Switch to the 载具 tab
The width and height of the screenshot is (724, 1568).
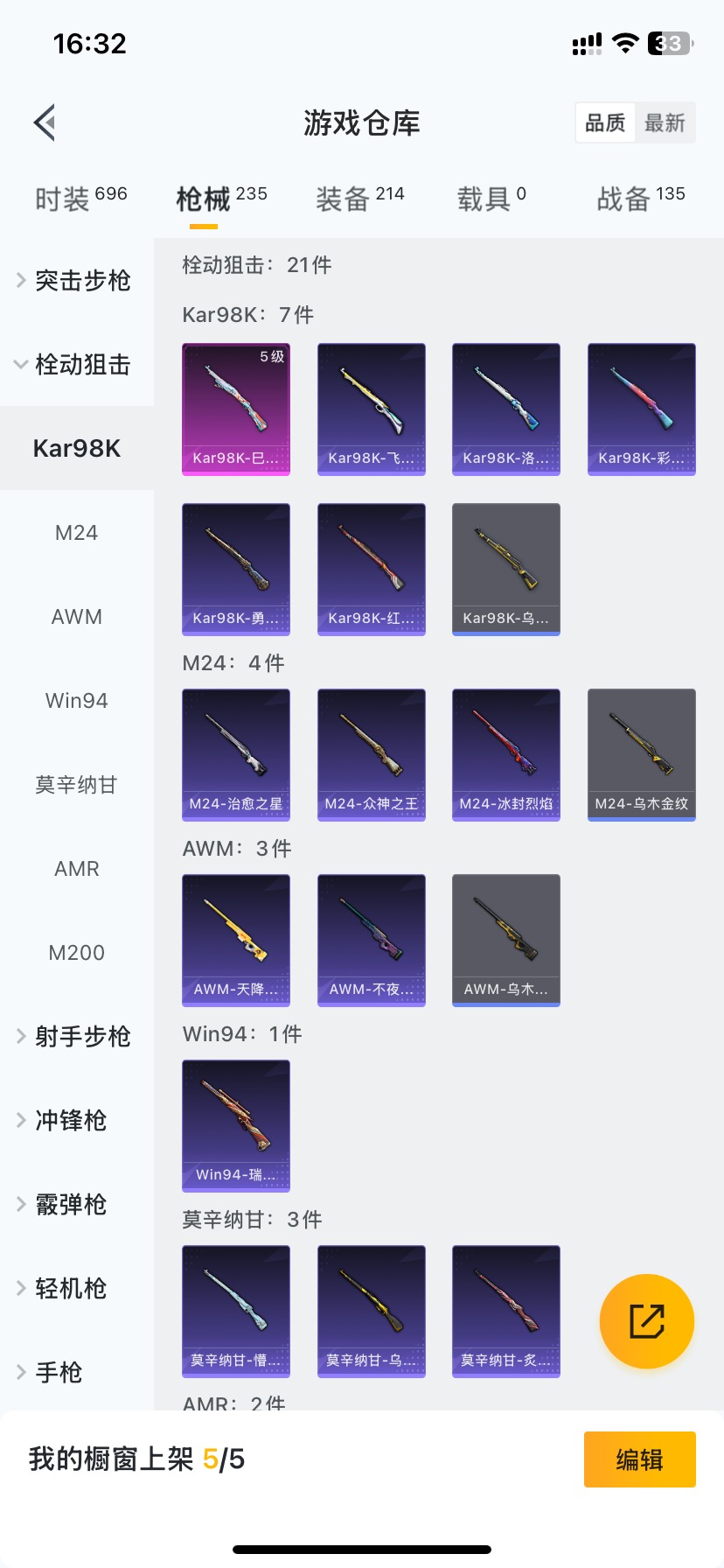[491, 199]
